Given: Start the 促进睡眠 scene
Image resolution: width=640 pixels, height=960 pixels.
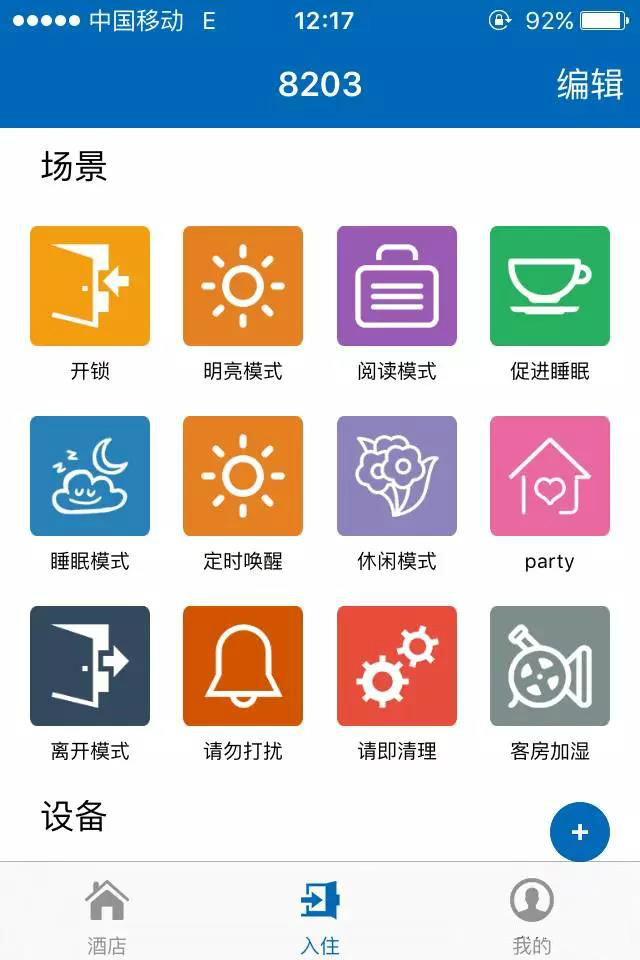Looking at the screenshot, I should pyautogui.click(x=550, y=286).
